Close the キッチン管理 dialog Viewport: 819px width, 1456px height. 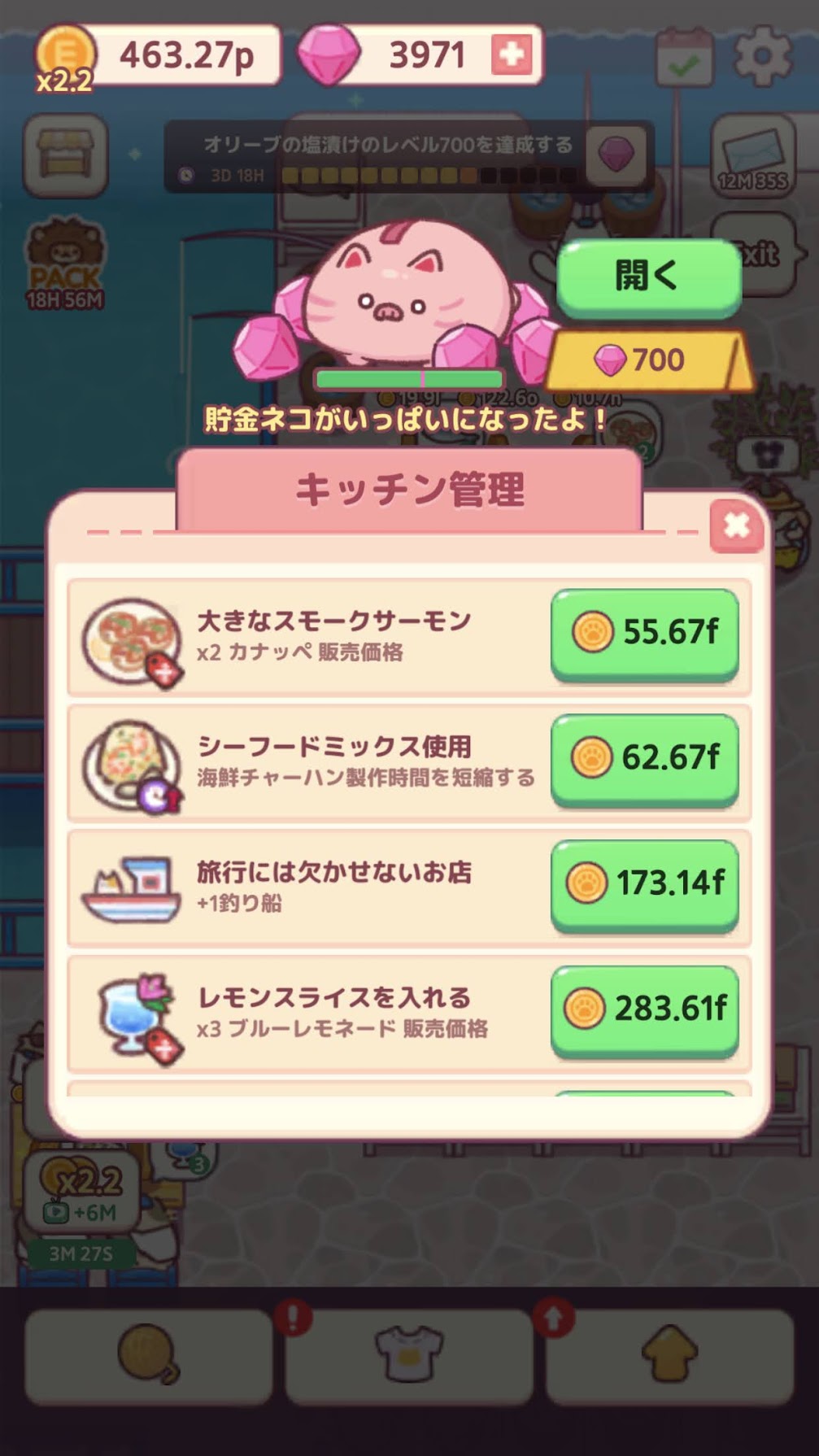click(736, 526)
